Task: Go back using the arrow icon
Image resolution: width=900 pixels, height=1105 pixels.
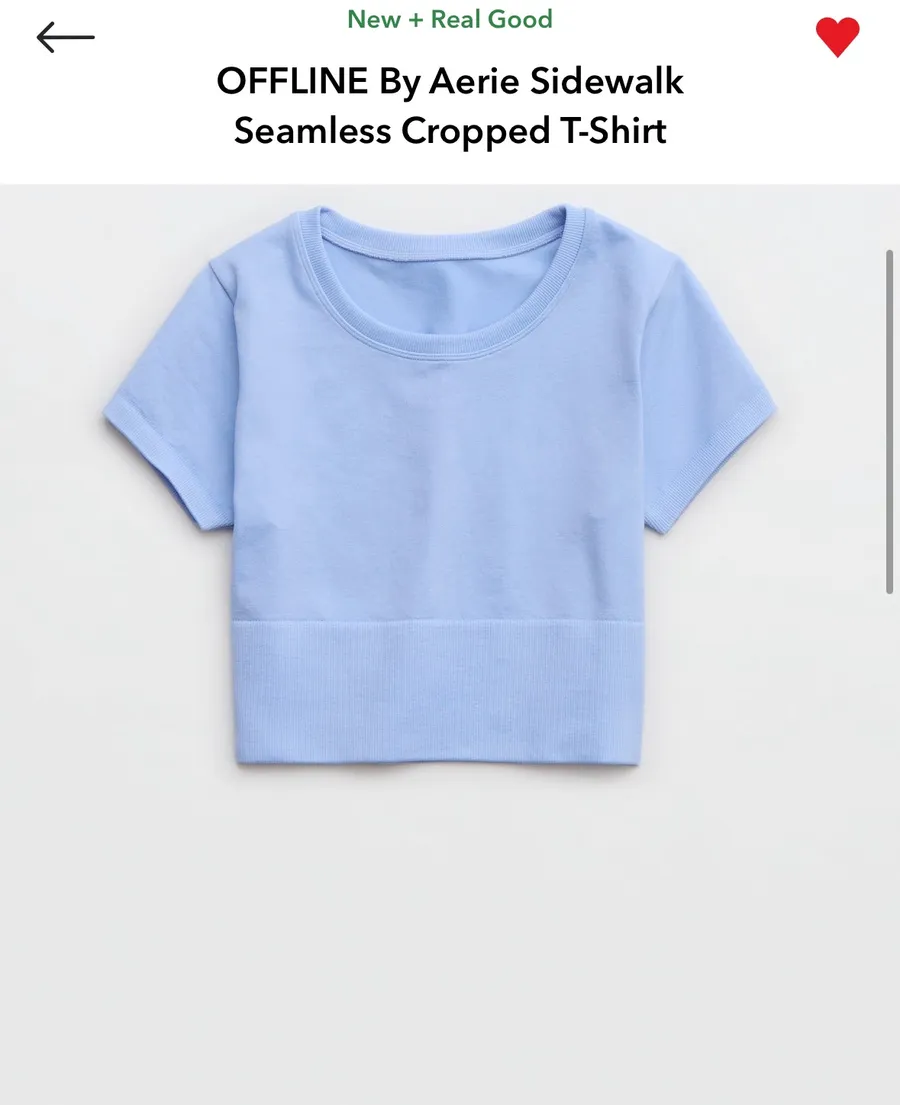Action: (66, 37)
